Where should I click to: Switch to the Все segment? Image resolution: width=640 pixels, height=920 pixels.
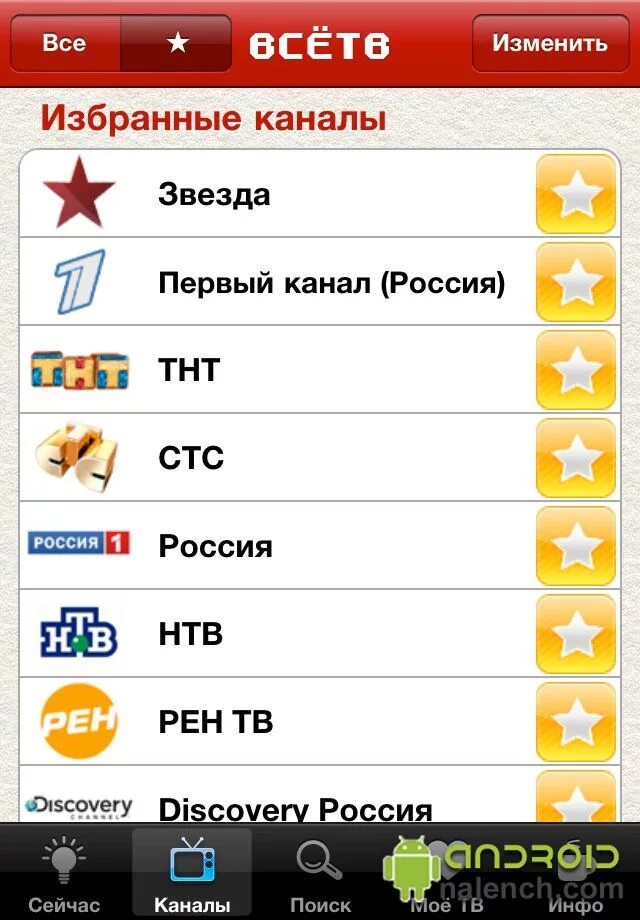coord(65,44)
